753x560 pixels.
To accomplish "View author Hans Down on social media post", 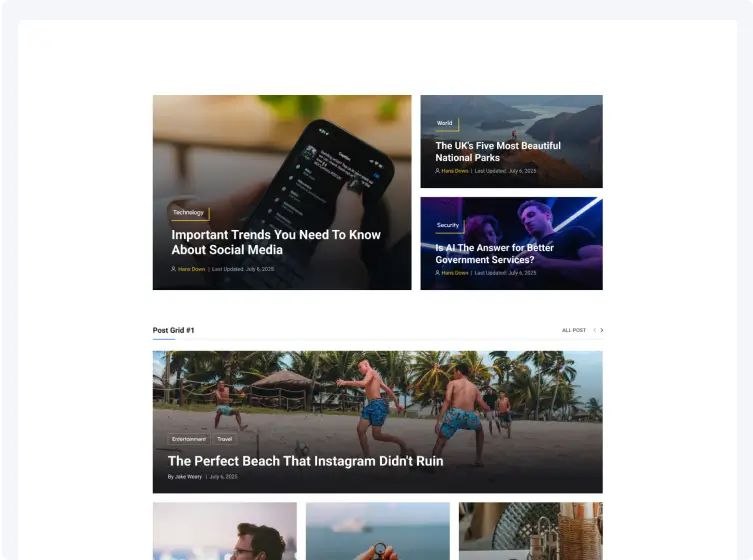I will coord(191,269).
